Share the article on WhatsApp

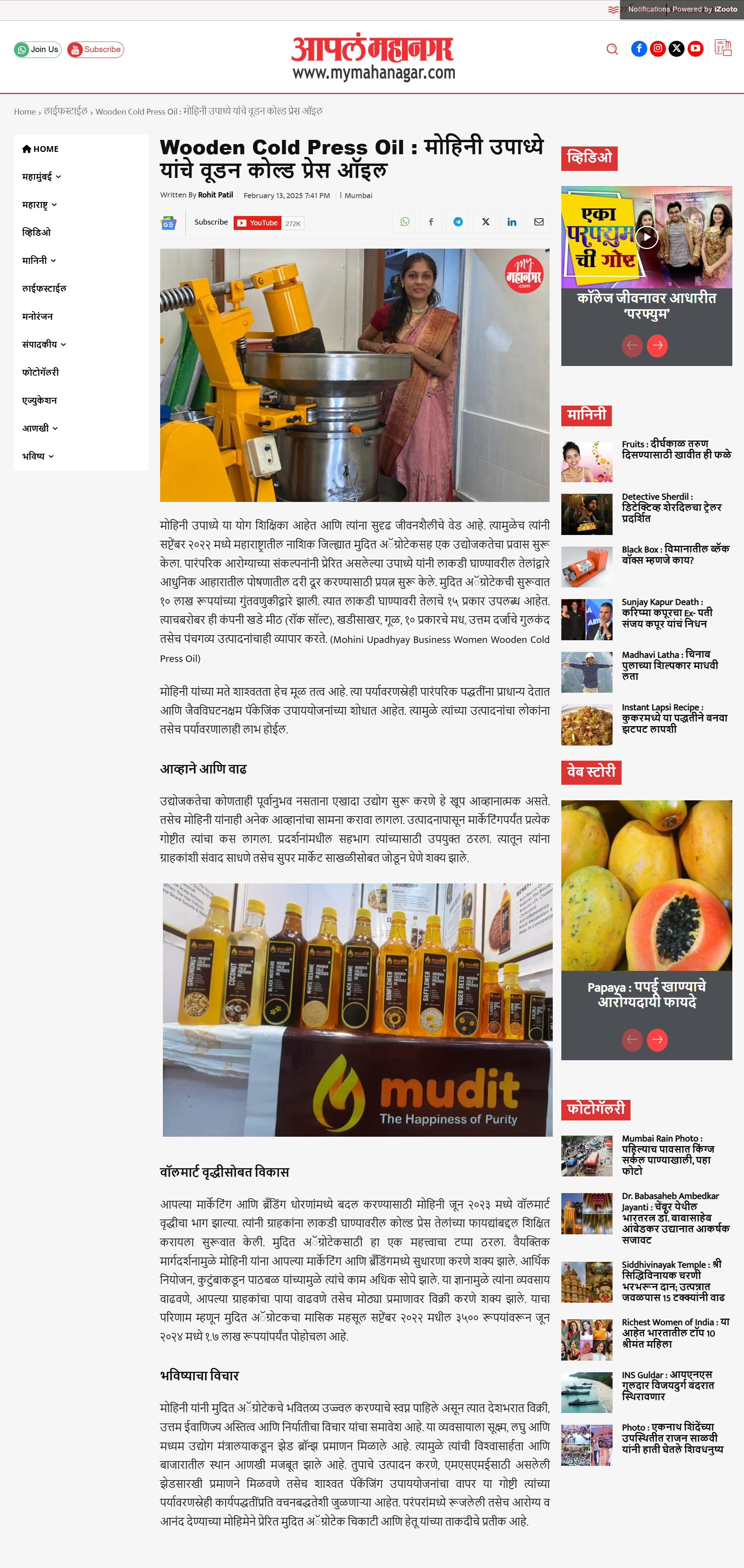[405, 221]
